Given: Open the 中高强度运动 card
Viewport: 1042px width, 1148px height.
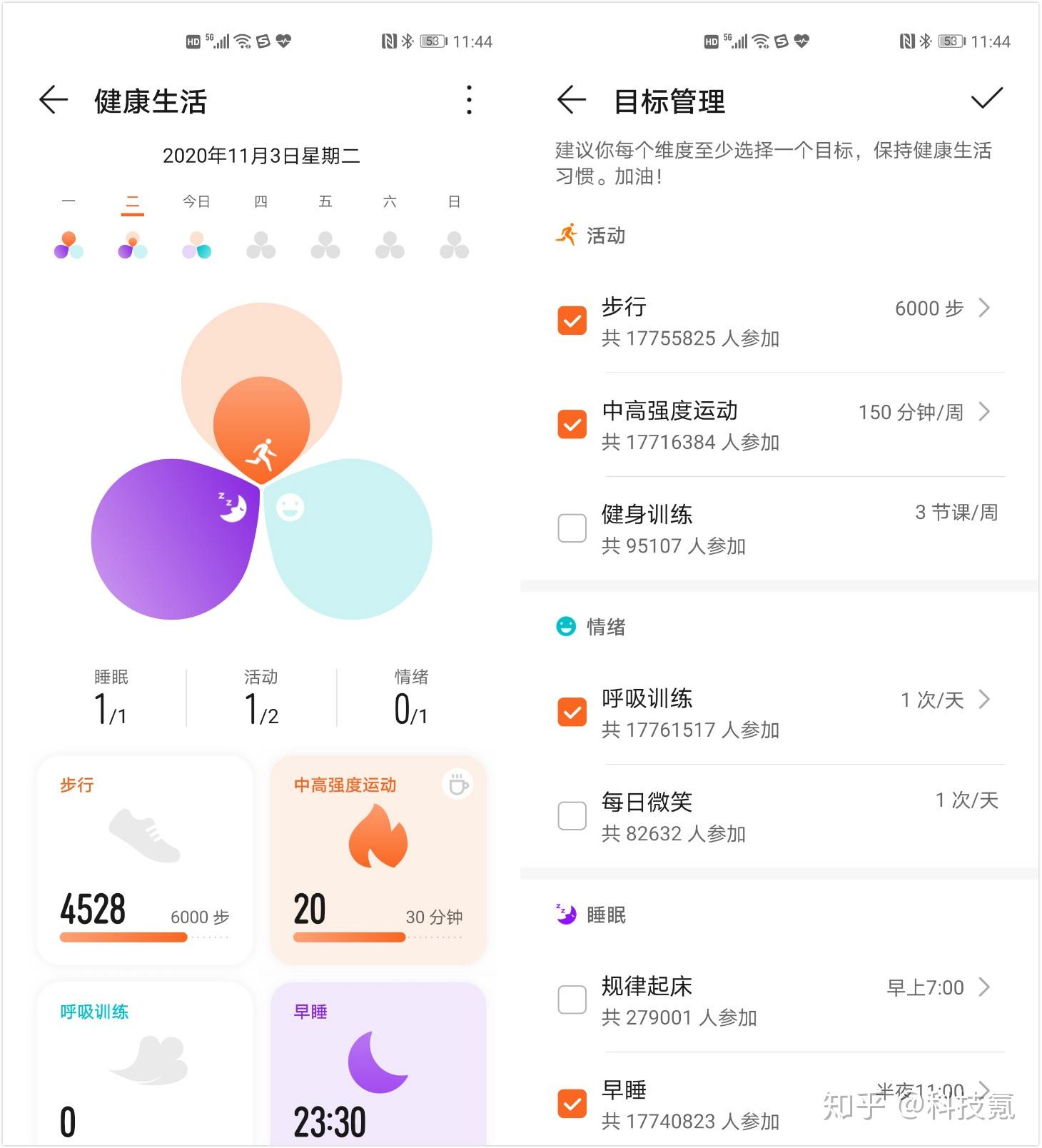Looking at the screenshot, I should [378, 860].
